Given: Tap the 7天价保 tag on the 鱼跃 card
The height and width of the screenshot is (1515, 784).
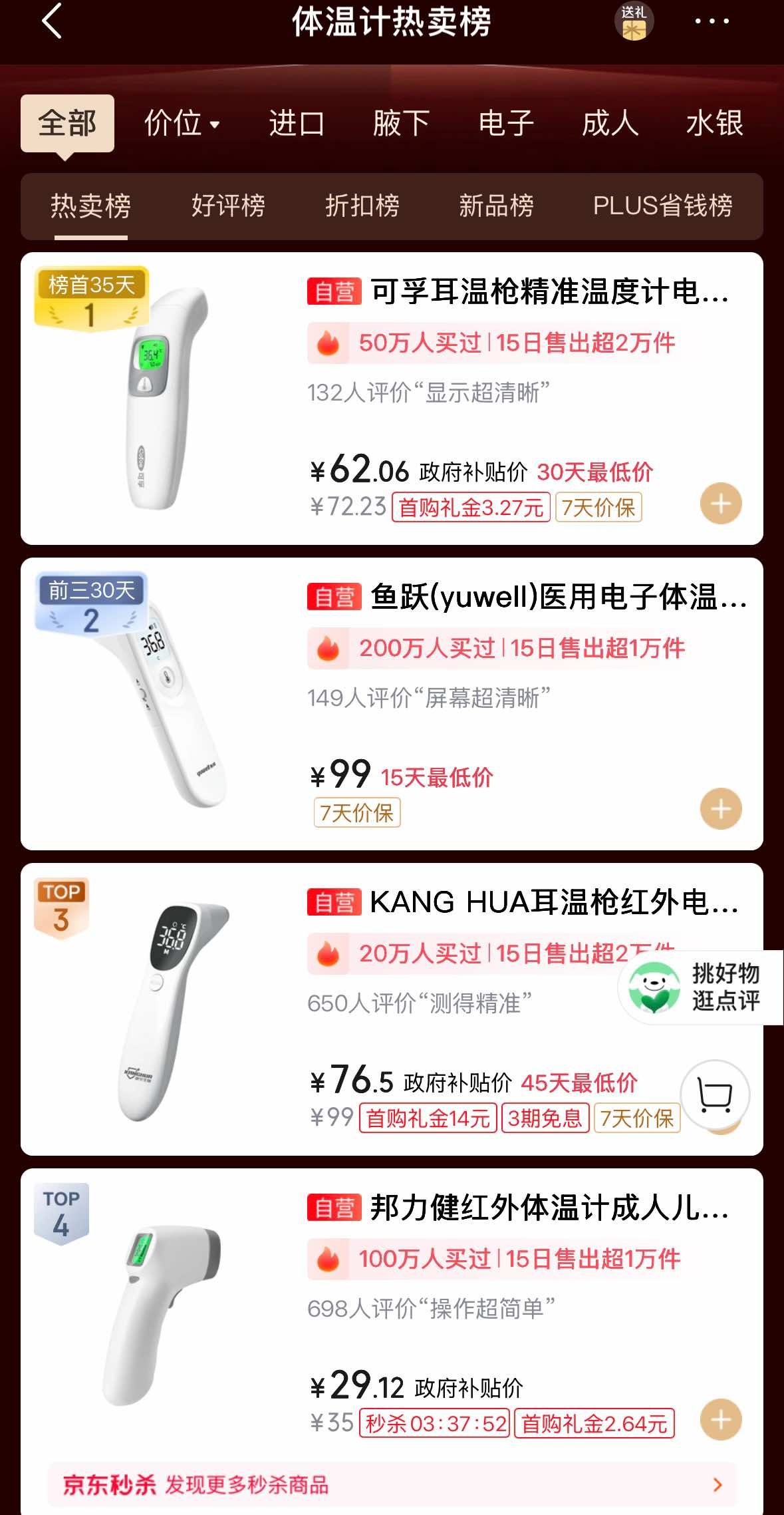Looking at the screenshot, I should click(x=356, y=813).
